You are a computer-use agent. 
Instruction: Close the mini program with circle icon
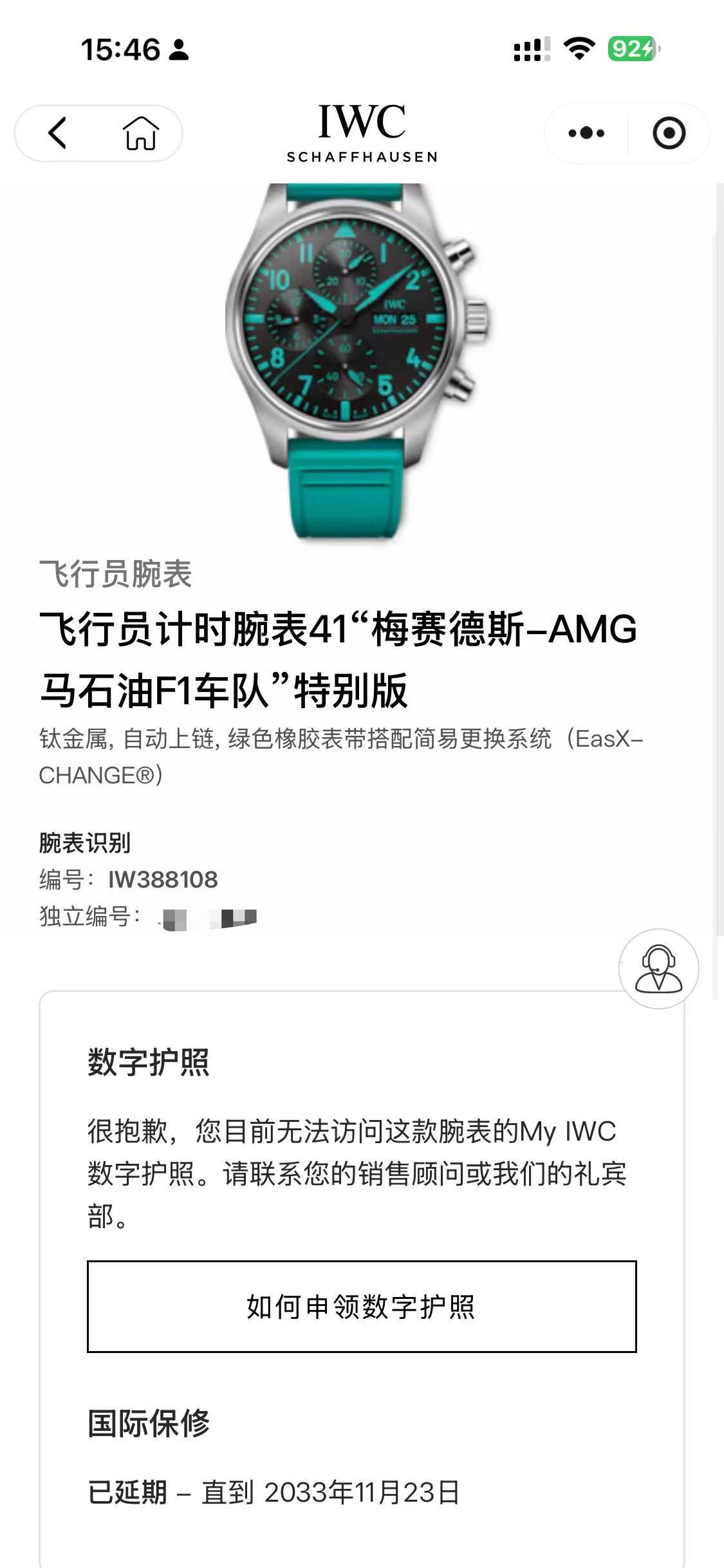(669, 133)
